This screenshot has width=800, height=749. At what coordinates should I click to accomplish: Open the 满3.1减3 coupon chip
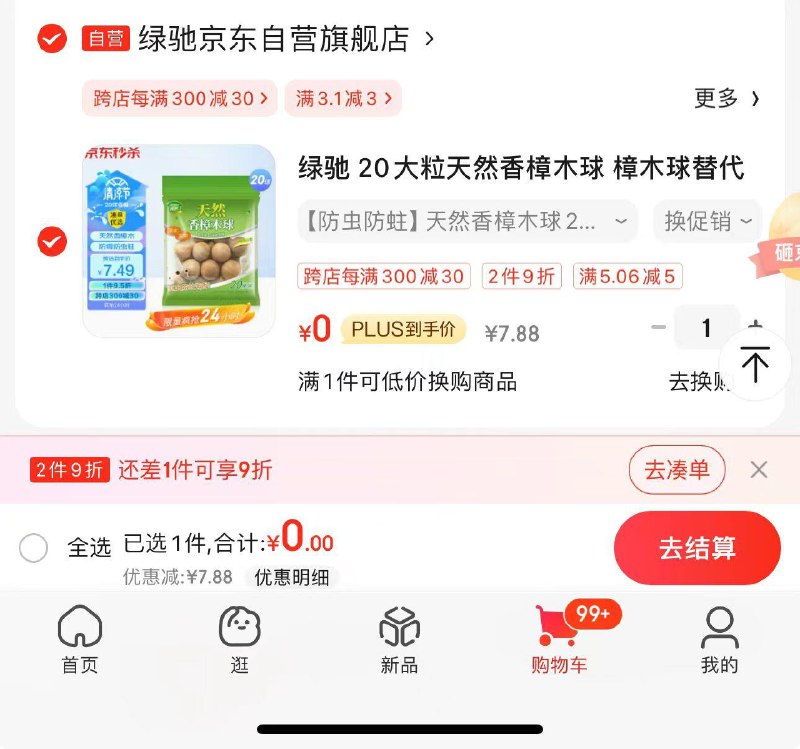(343, 98)
